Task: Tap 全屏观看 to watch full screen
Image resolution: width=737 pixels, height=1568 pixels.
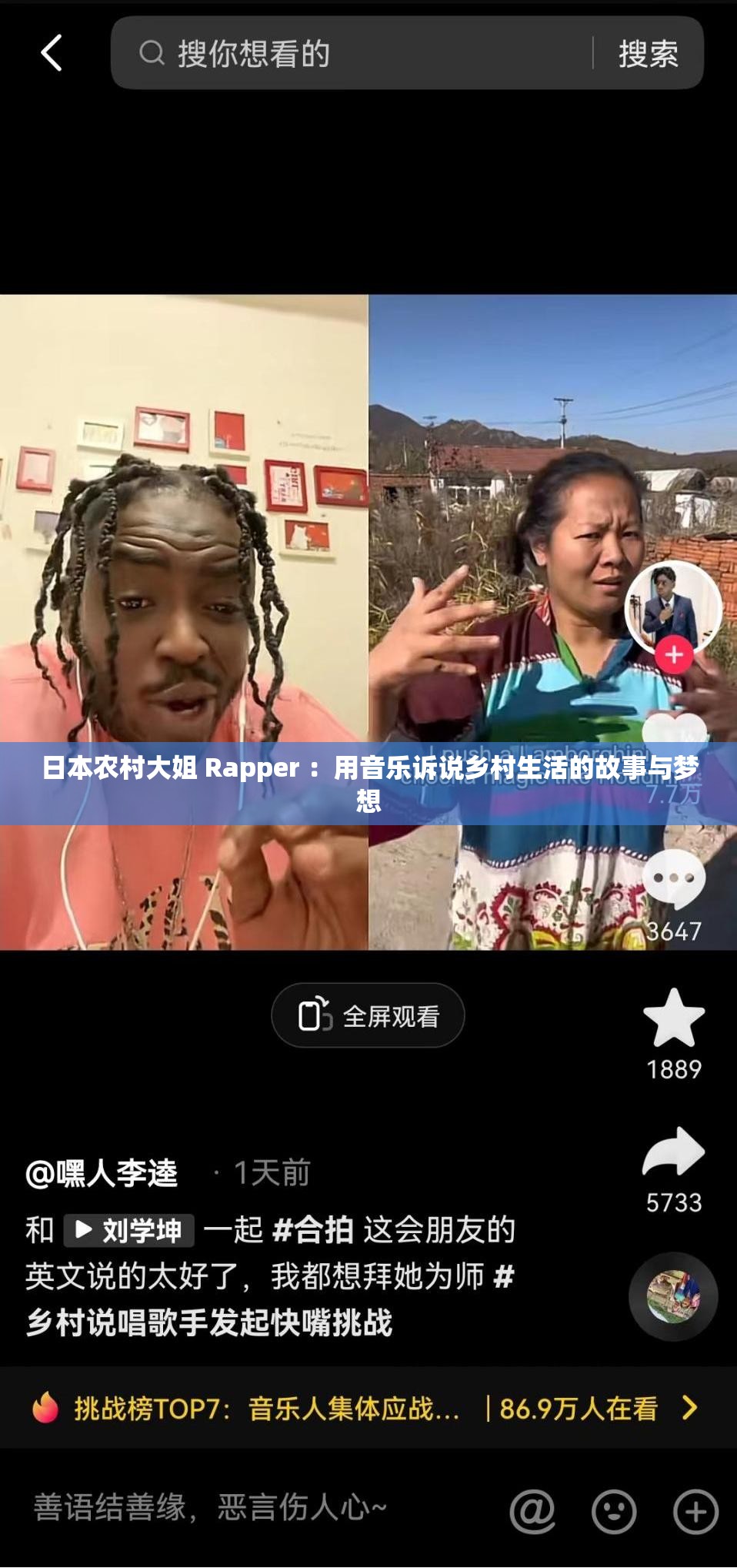Action: tap(368, 1015)
